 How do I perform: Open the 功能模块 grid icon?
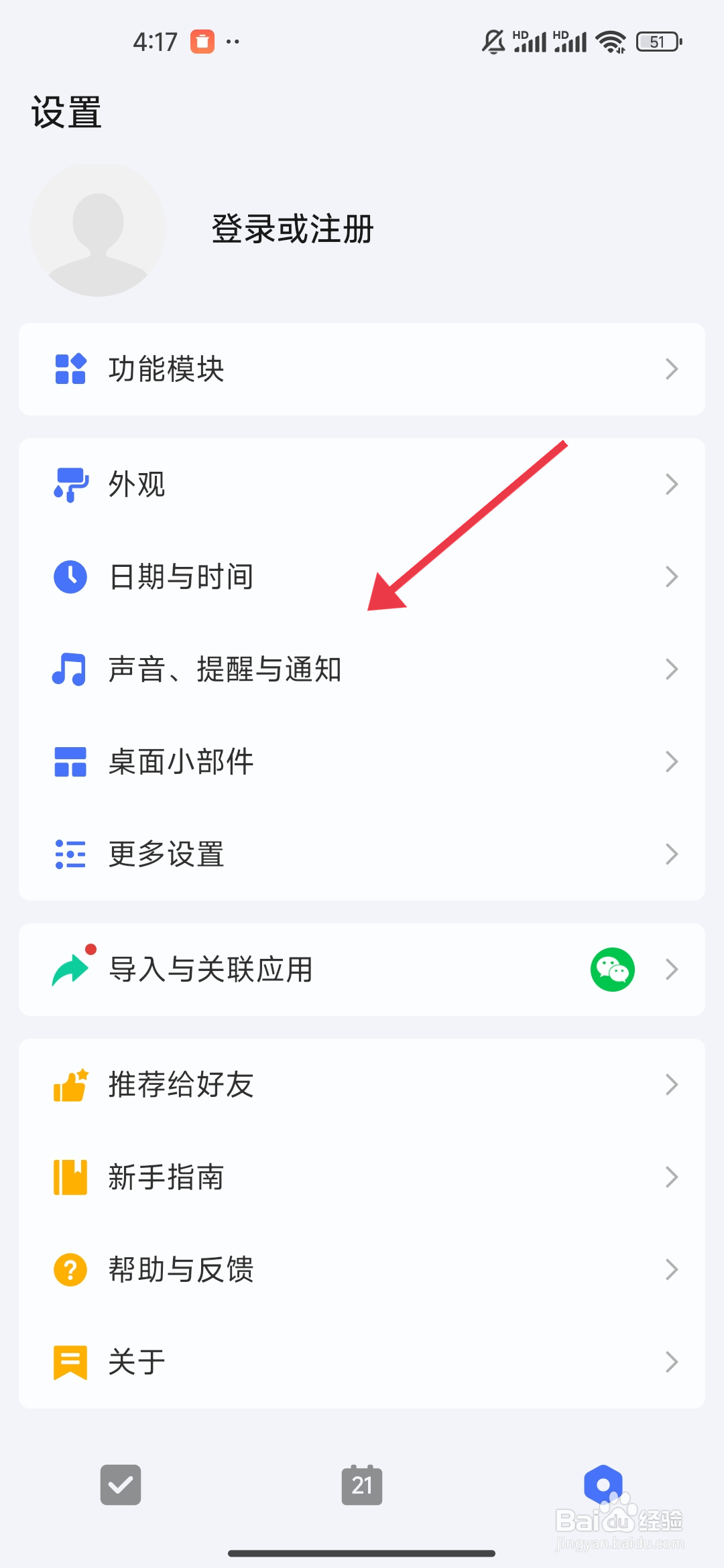pos(70,369)
